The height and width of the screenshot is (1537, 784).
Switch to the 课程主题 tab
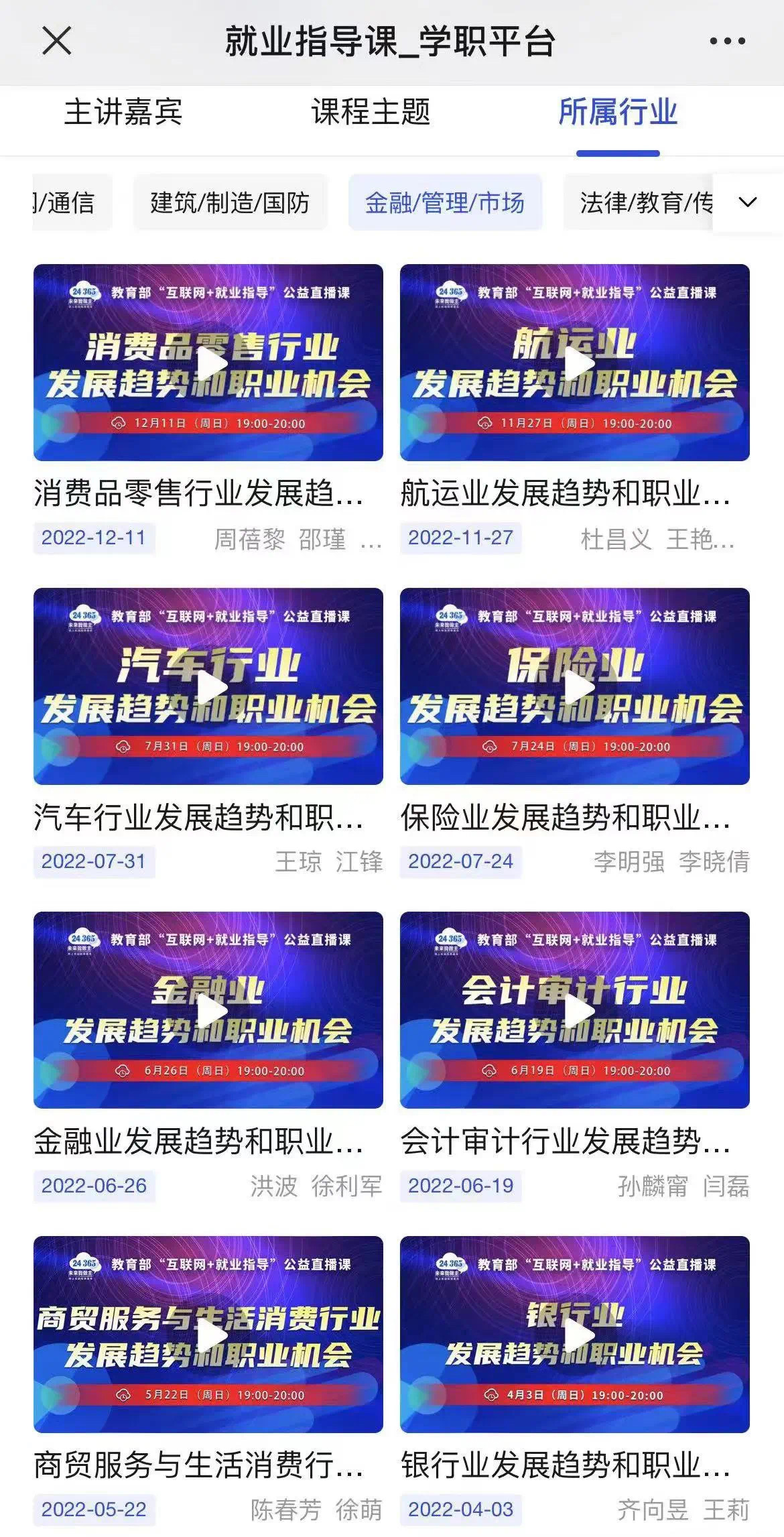371,112
